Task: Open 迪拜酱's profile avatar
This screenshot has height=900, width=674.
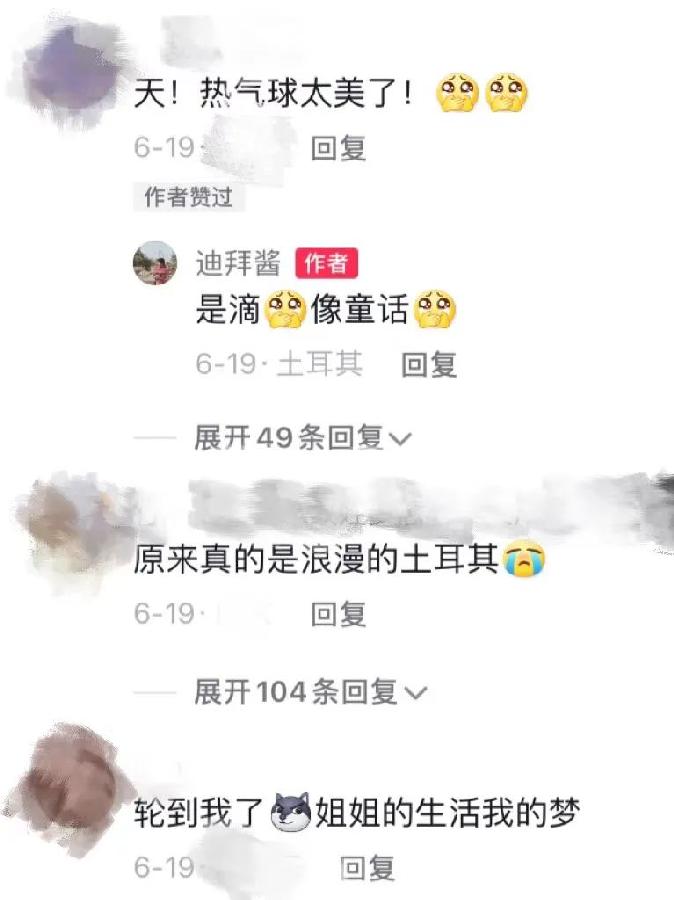Action: (x=155, y=263)
